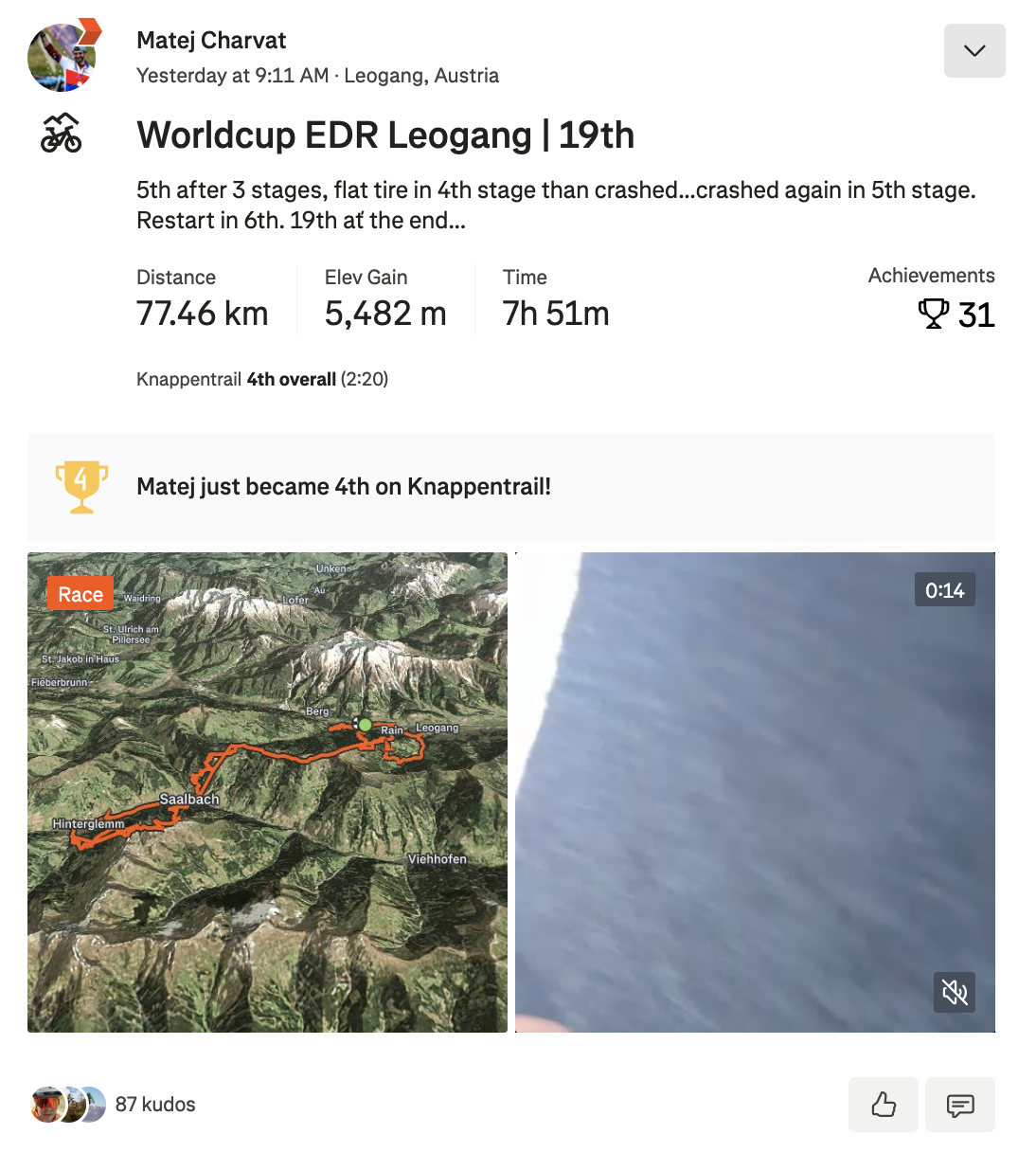View the 87 kudos list
The image size is (1036, 1152).
(154, 1105)
